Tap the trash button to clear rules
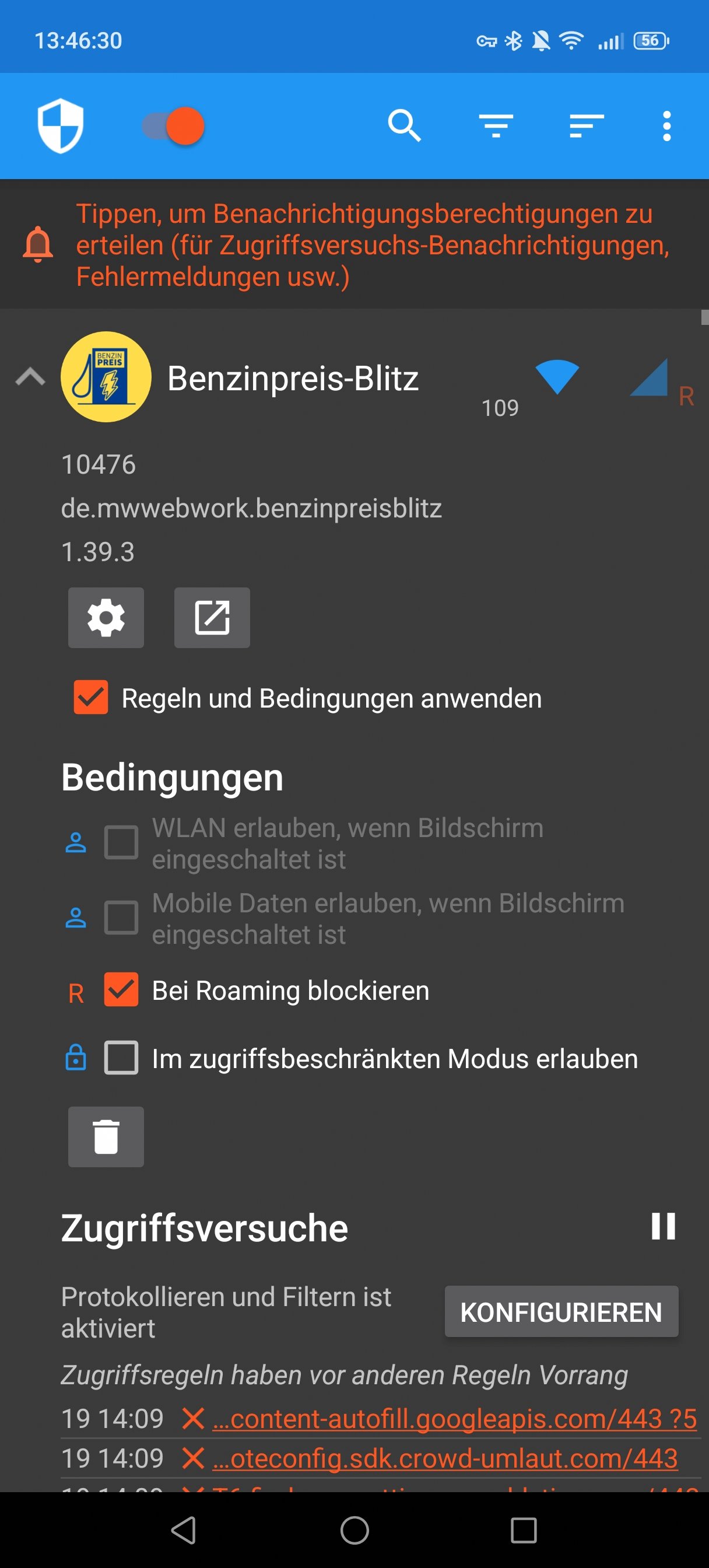Image resolution: width=709 pixels, height=1568 pixels. (x=106, y=1137)
